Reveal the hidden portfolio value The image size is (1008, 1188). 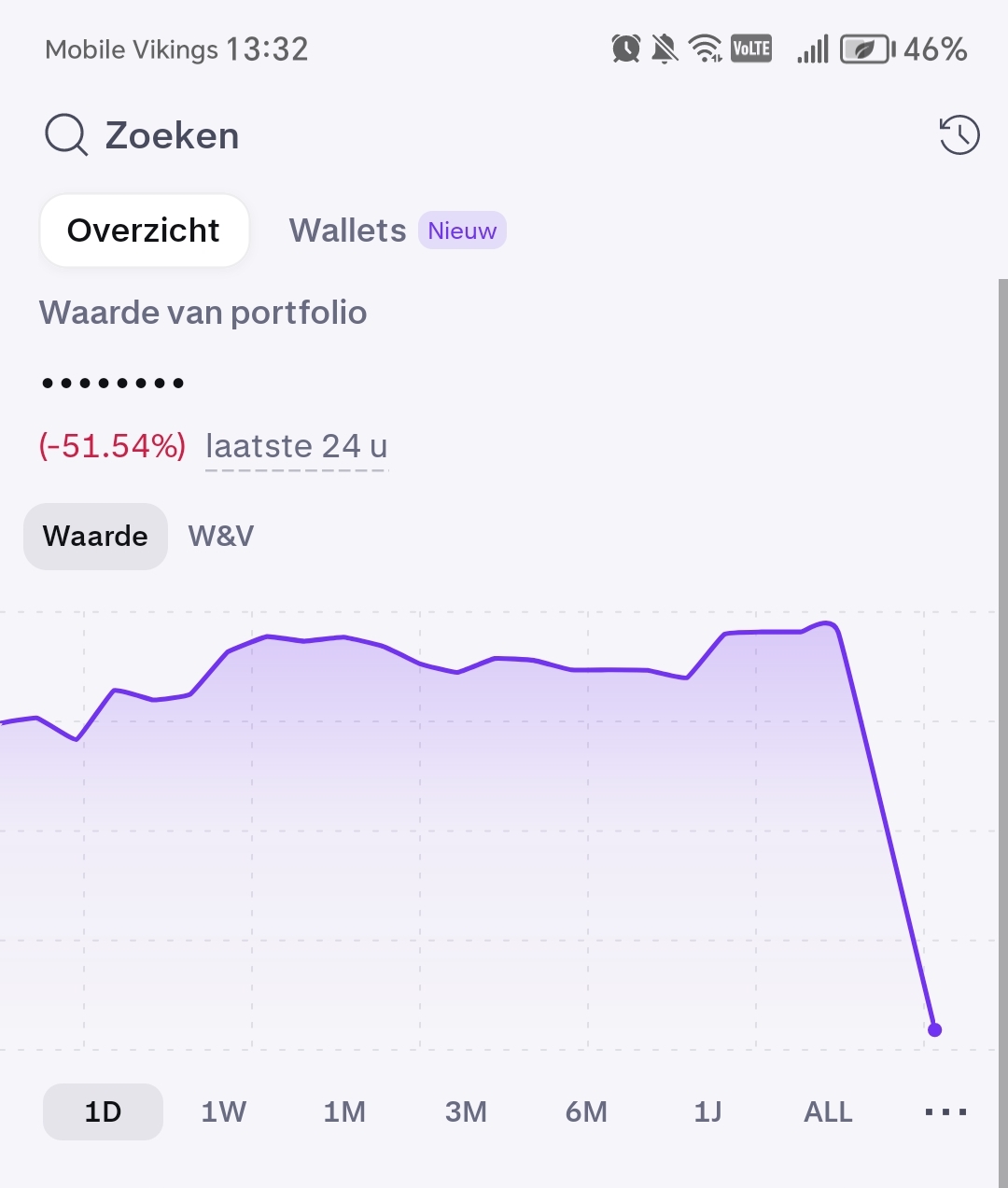113,383
